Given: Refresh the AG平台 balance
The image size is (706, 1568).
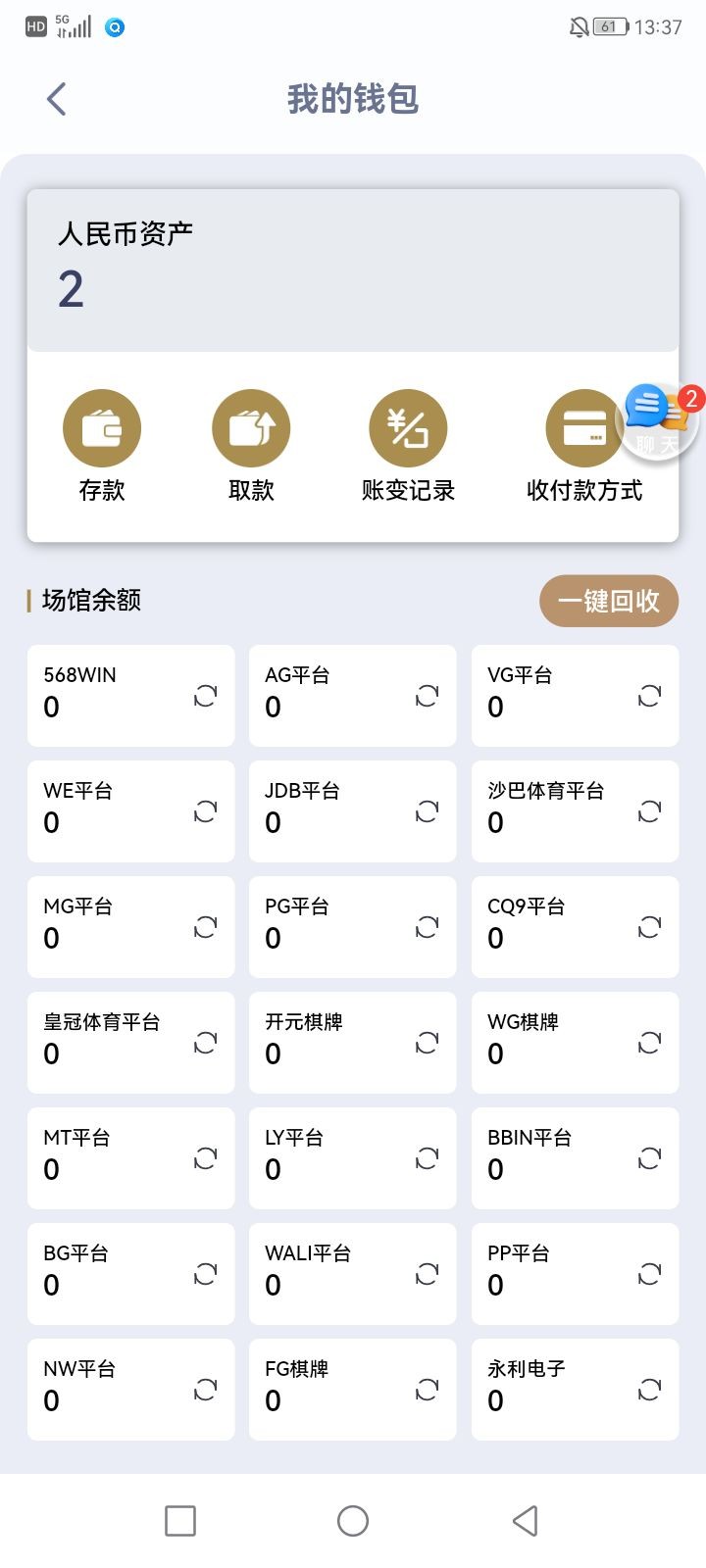Looking at the screenshot, I should (x=427, y=696).
